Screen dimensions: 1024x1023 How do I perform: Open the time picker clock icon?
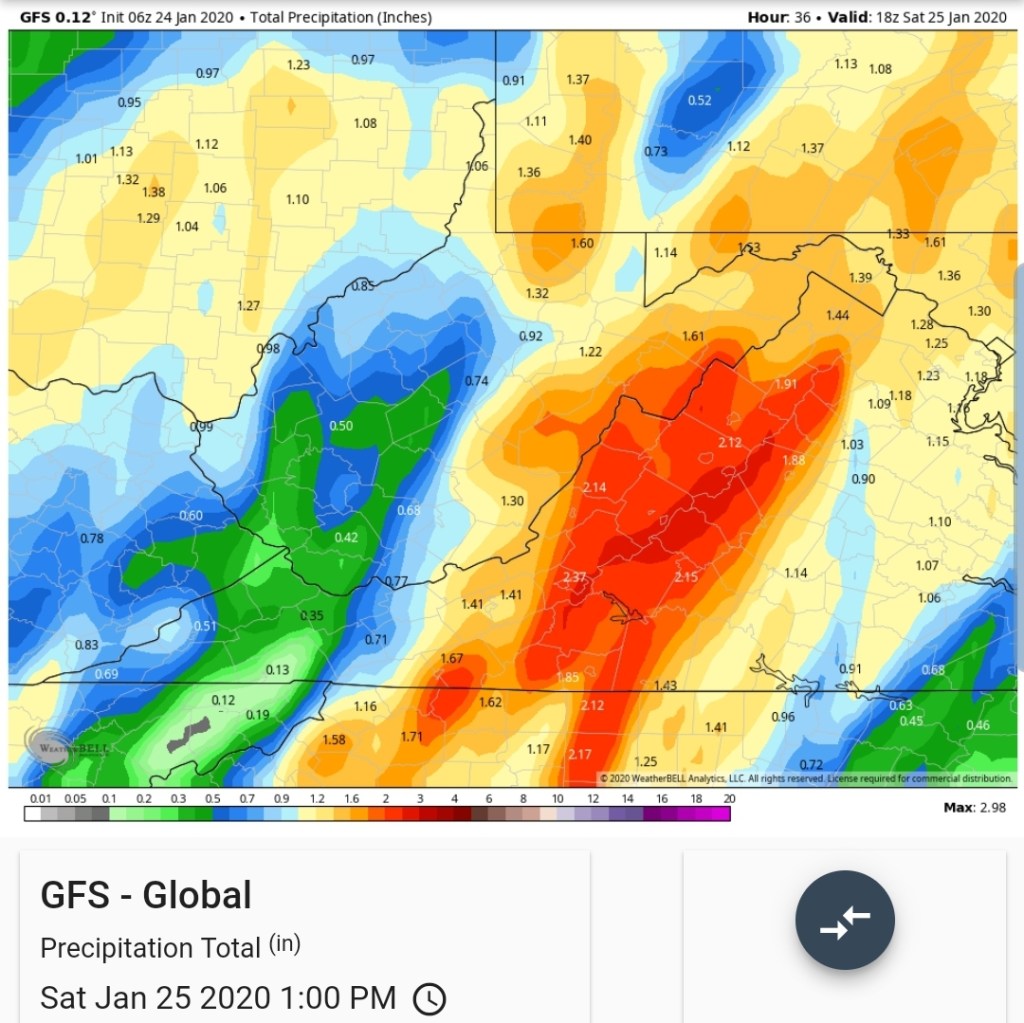point(429,998)
